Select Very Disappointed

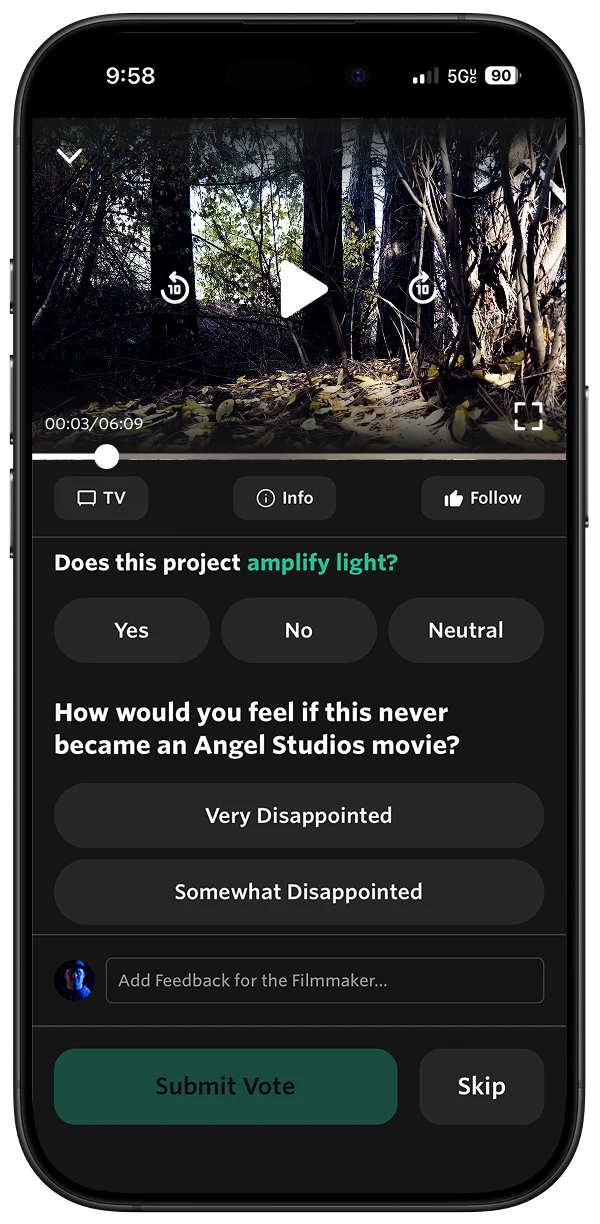(x=298, y=815)
